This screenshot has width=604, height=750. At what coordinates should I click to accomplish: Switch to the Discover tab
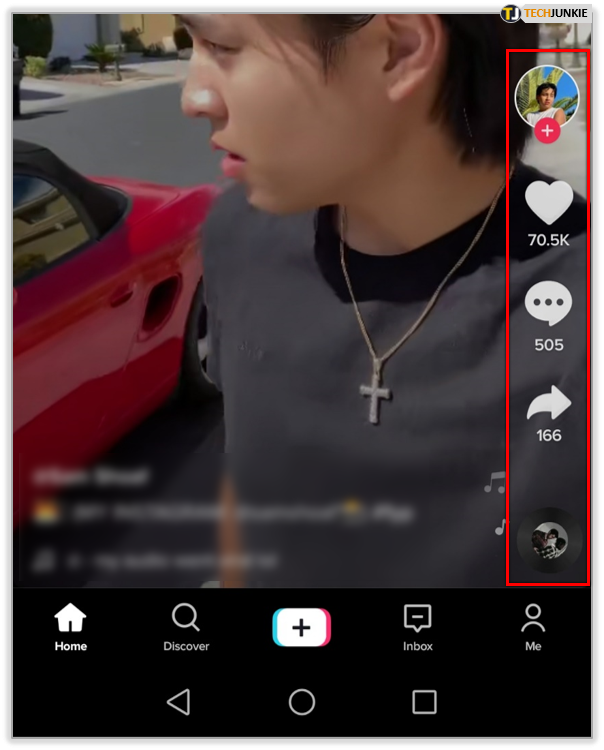tap(186, 628)
